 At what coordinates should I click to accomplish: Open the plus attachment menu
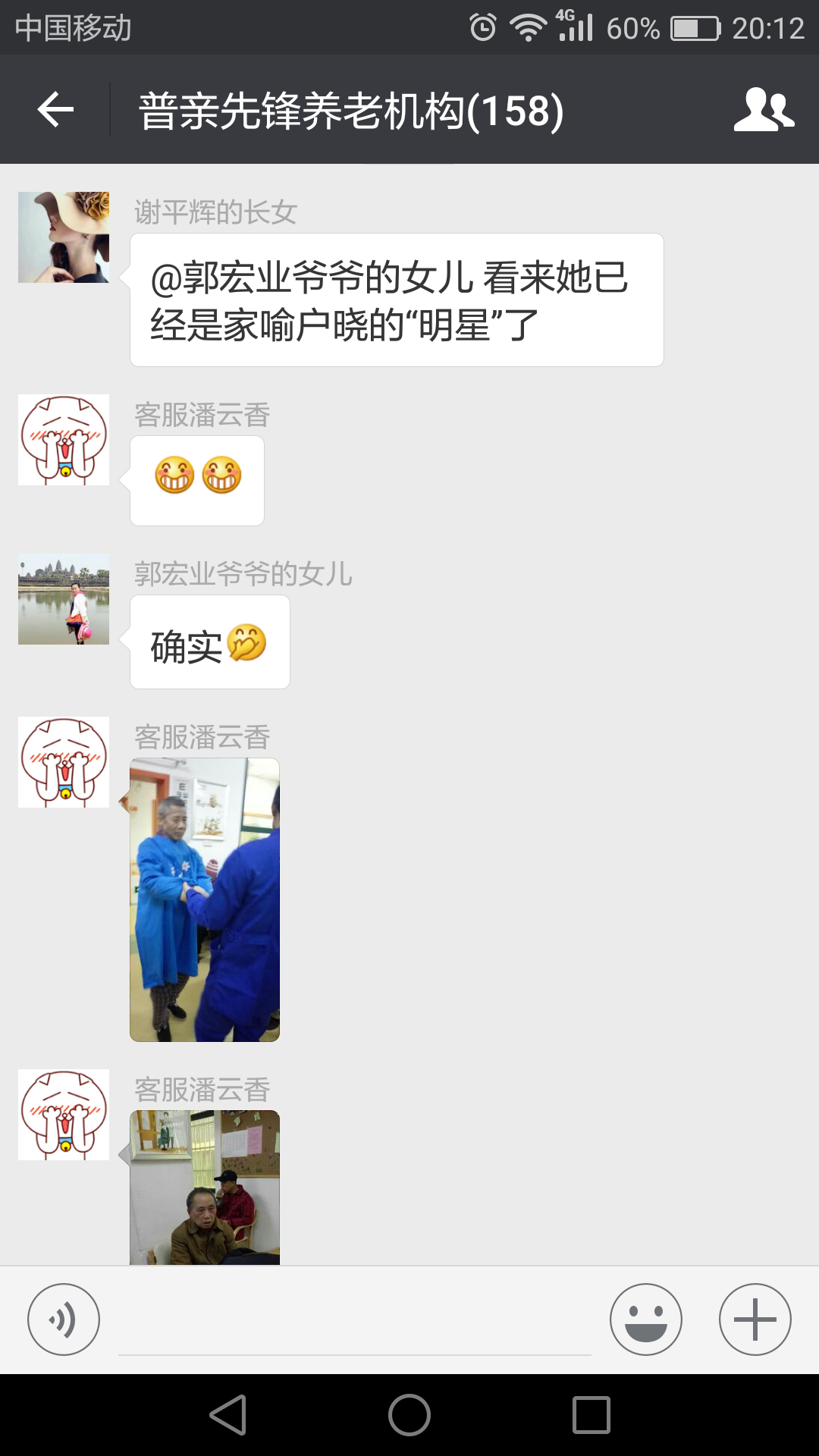[755, 1319]
